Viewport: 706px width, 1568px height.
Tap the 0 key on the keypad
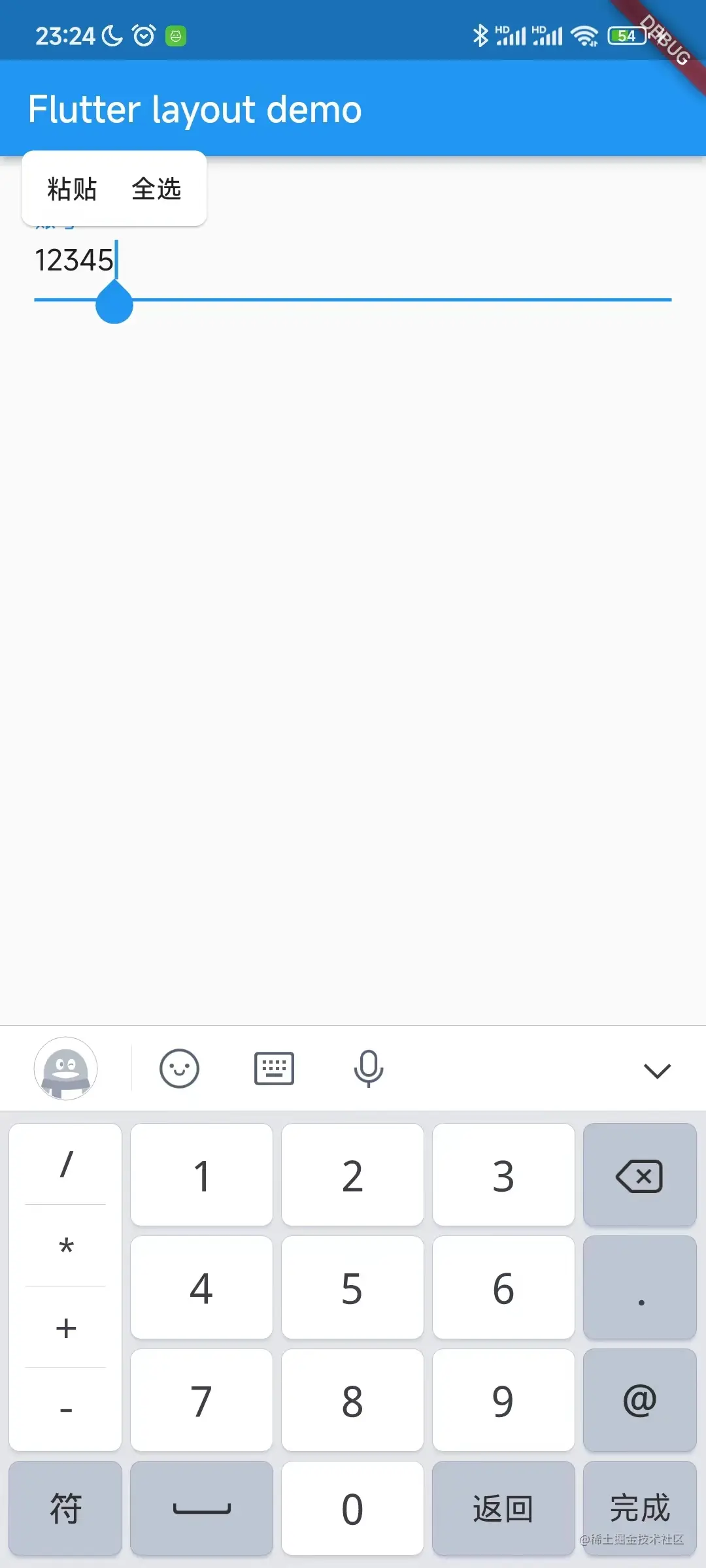click(352, 1509)
